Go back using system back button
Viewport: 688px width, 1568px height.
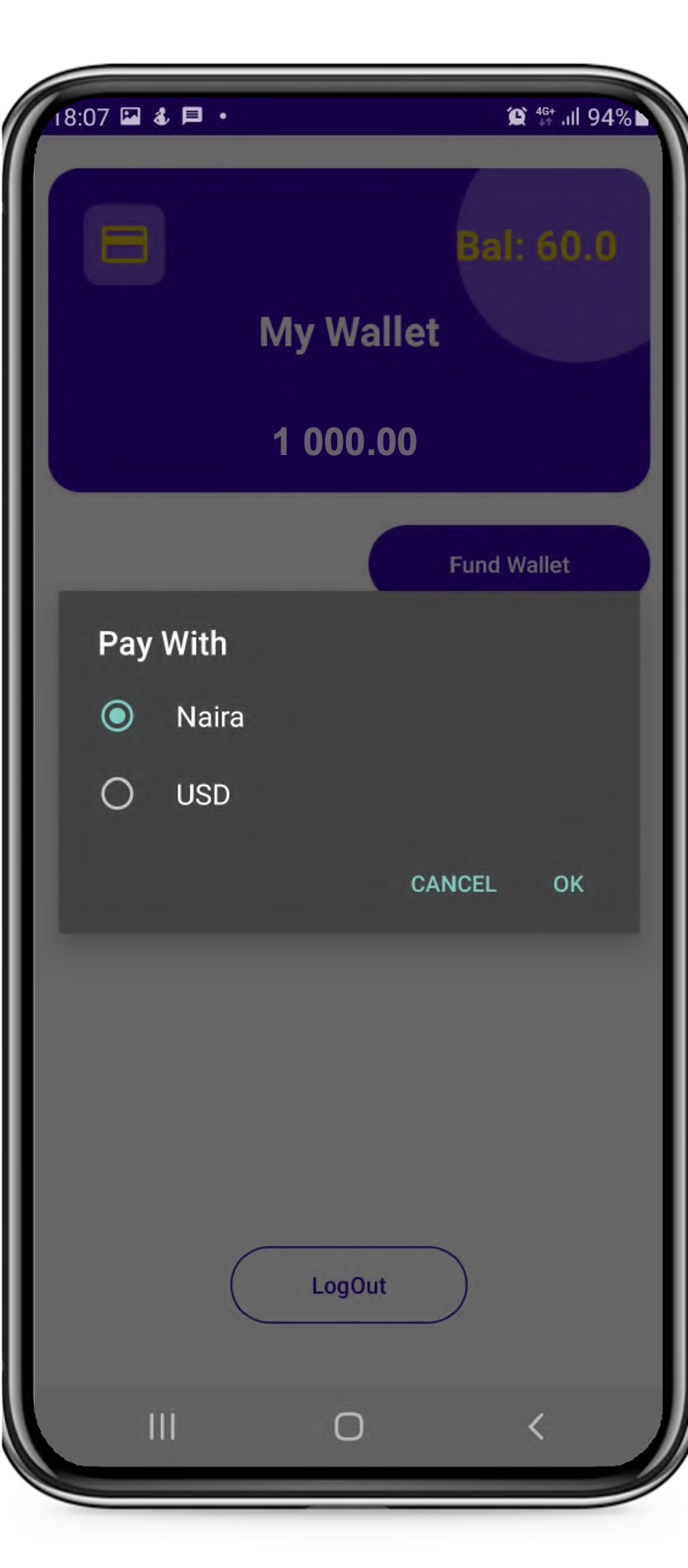tap(536, 1427)
